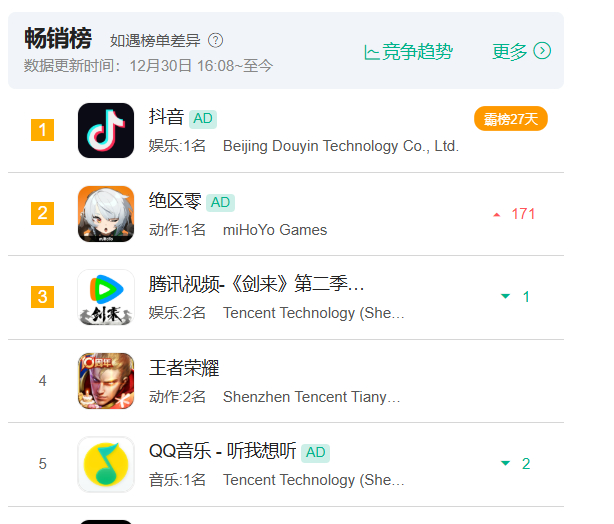Tap 更多 to see more rankings

pos(521,51)
